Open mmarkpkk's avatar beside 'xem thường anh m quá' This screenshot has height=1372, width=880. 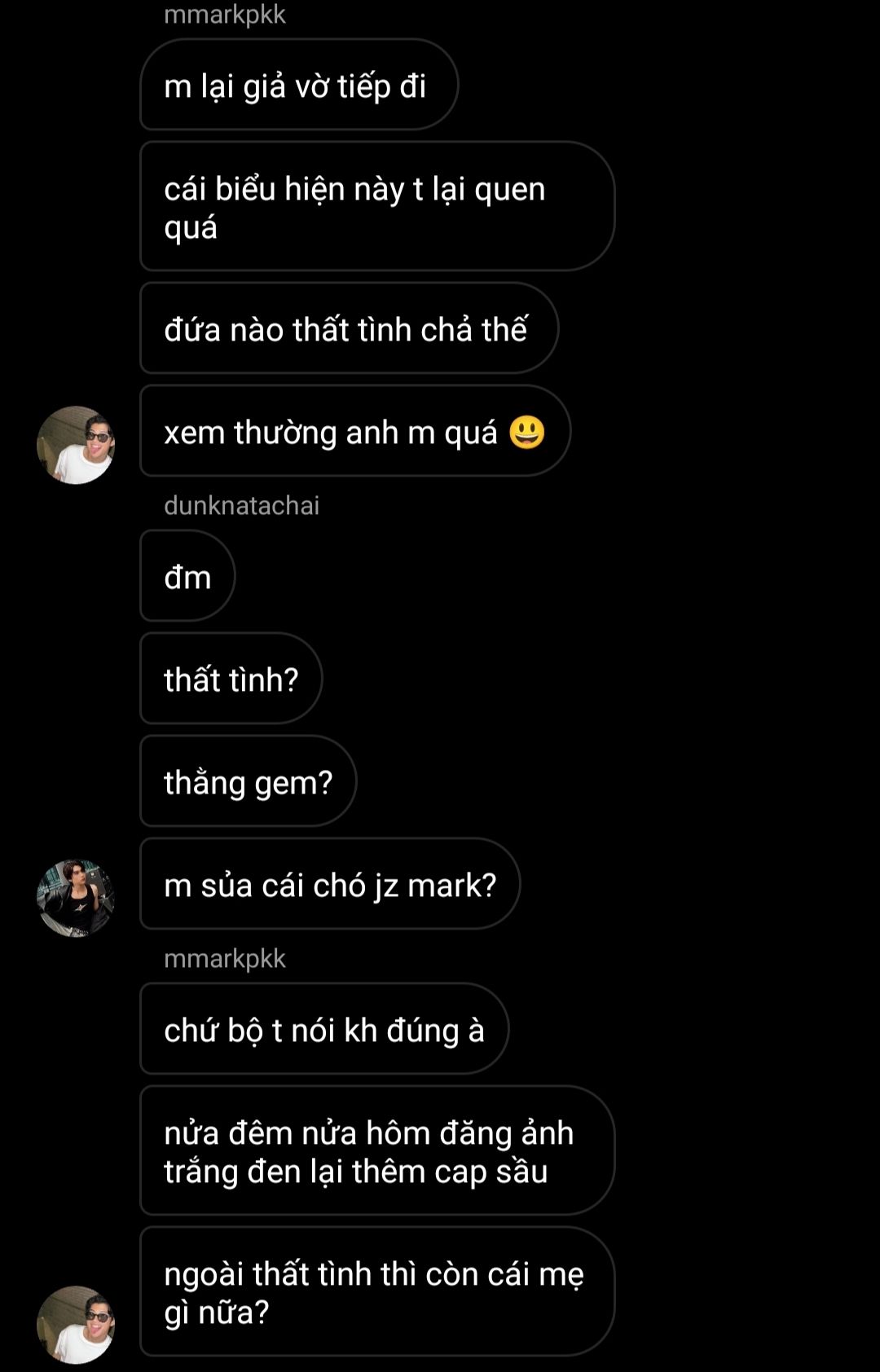click(x=76, y=445)
